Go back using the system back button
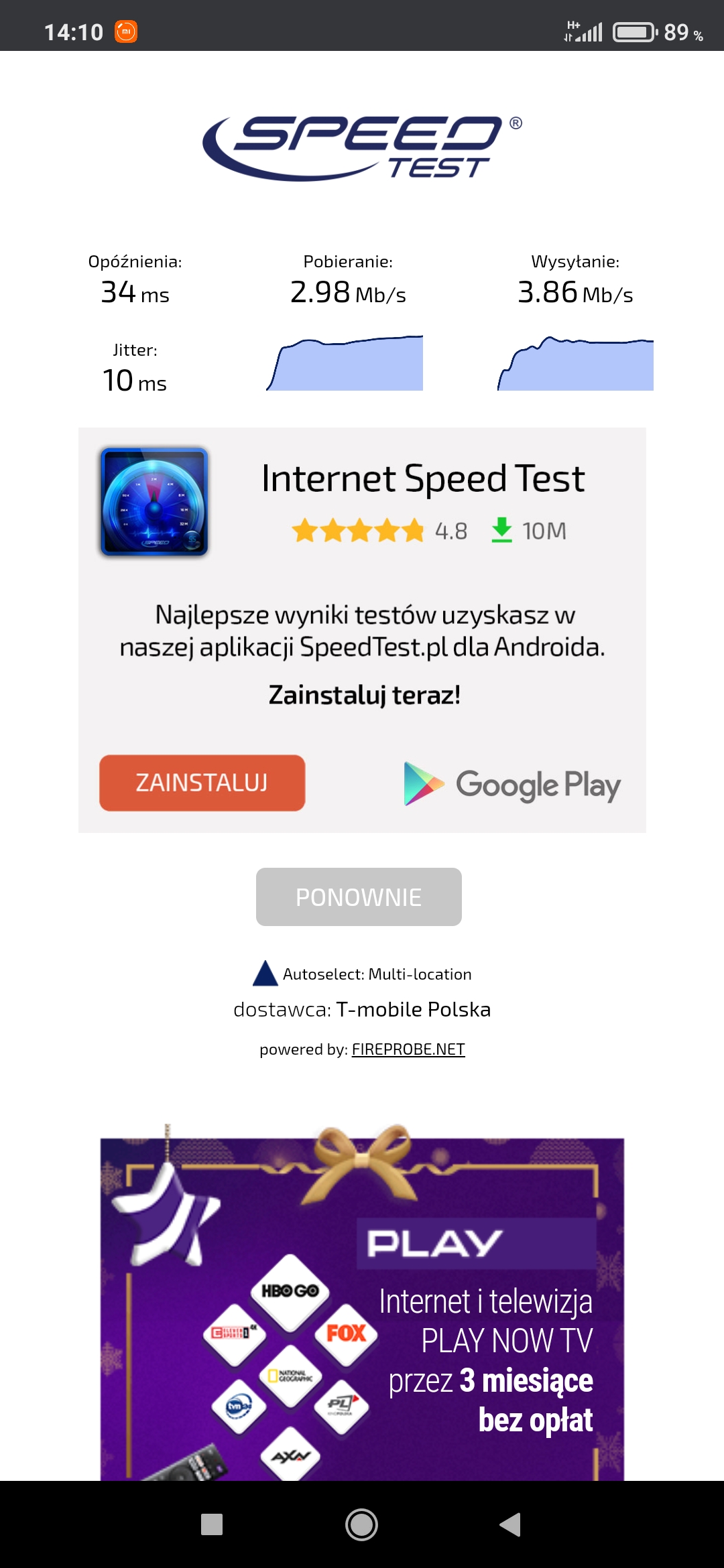This screenshot has height=1568, width=724. point(511,1524)
